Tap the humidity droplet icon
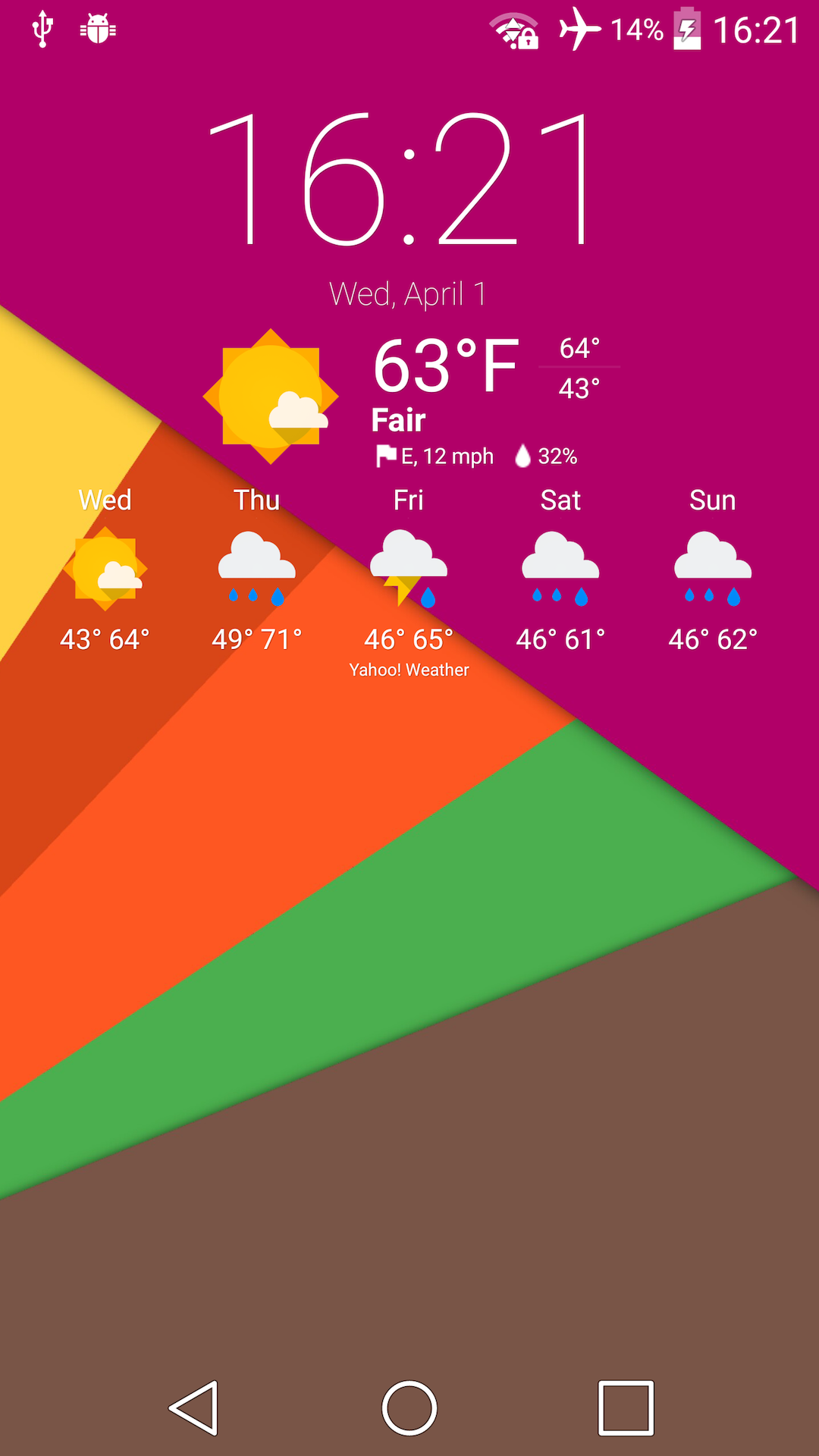This screenshot has height=1456, width=819. tap(522, 455)
